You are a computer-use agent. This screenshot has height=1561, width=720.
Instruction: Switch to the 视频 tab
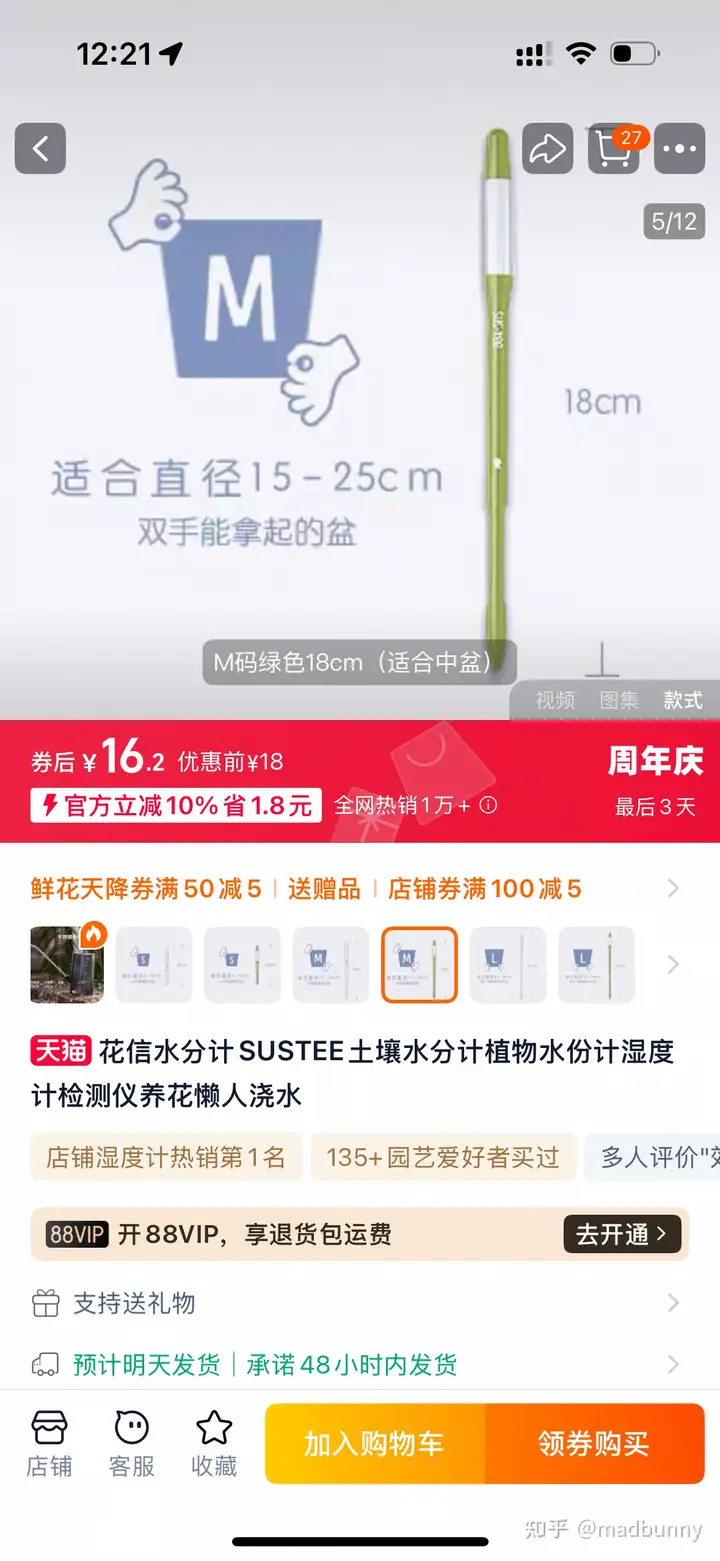click(555, 700)
